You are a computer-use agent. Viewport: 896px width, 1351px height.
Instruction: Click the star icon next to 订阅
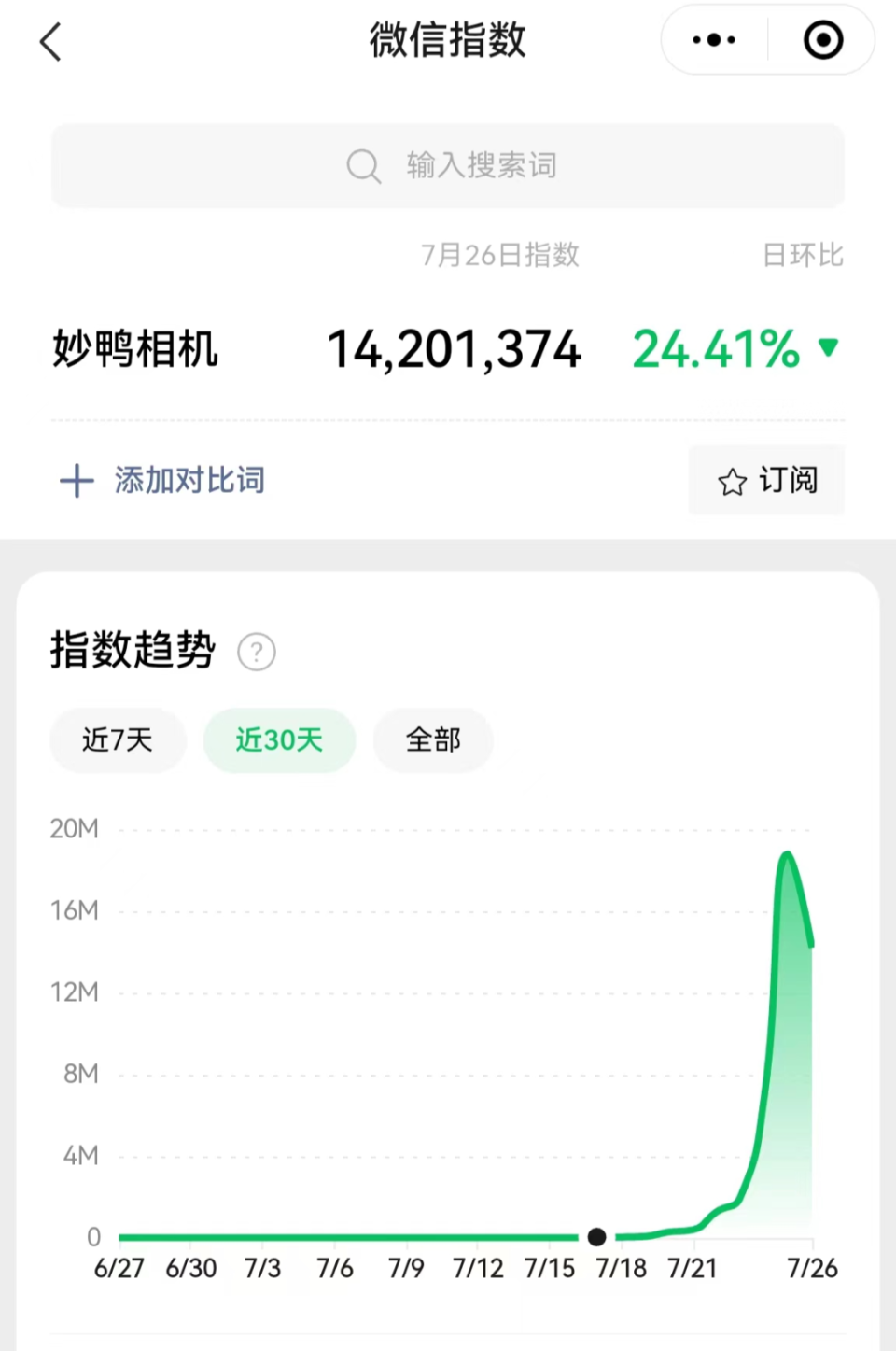733,481
